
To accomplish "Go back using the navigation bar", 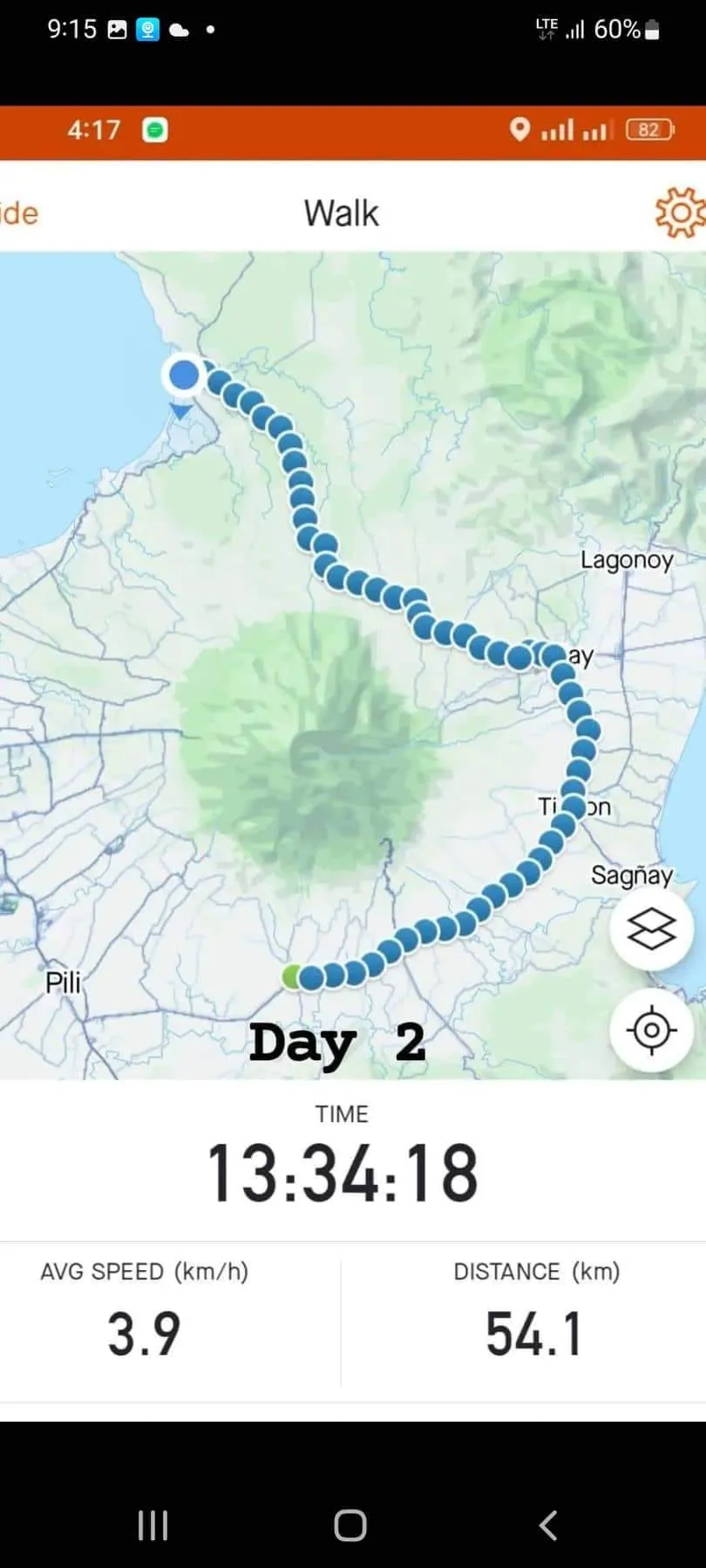I will (x=547, y=1525).
